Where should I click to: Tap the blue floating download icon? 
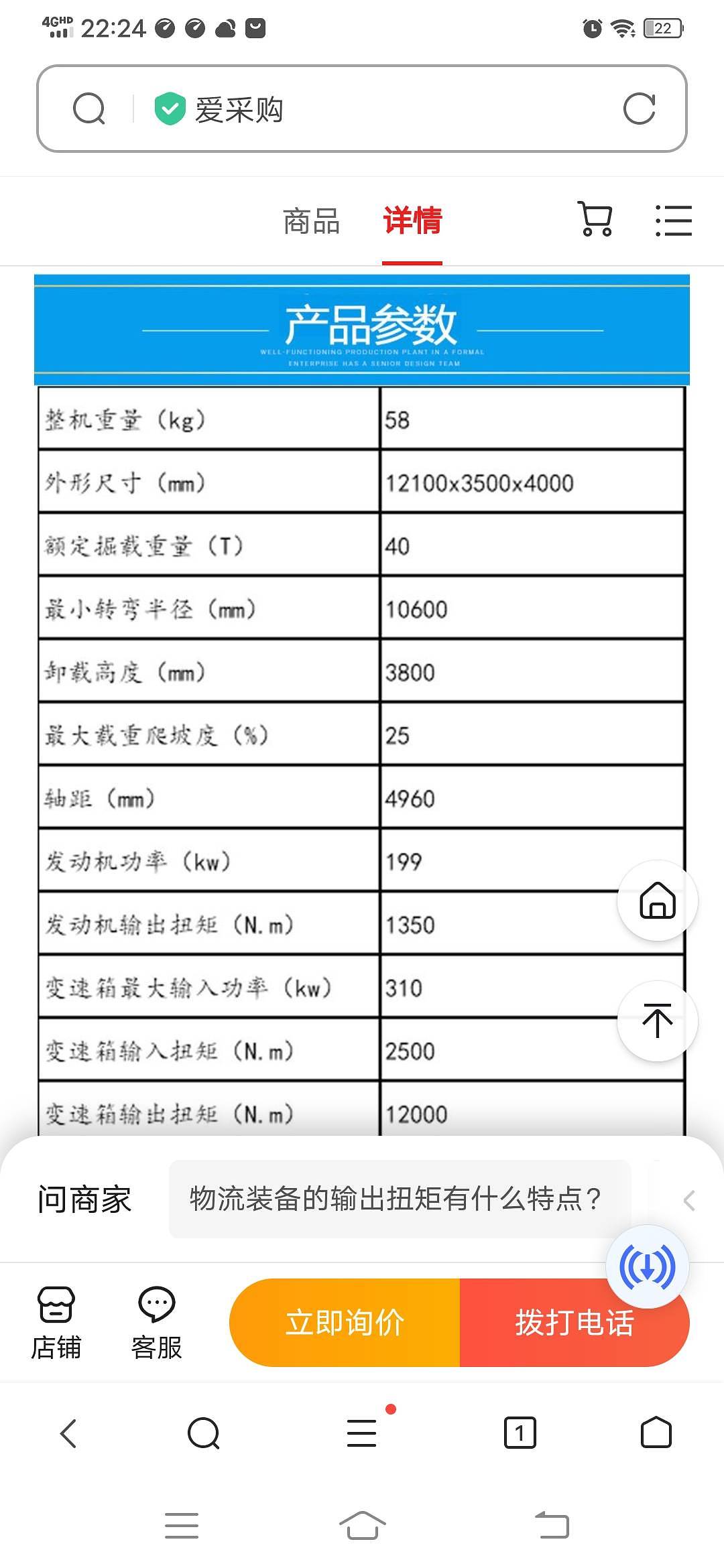647,1266
